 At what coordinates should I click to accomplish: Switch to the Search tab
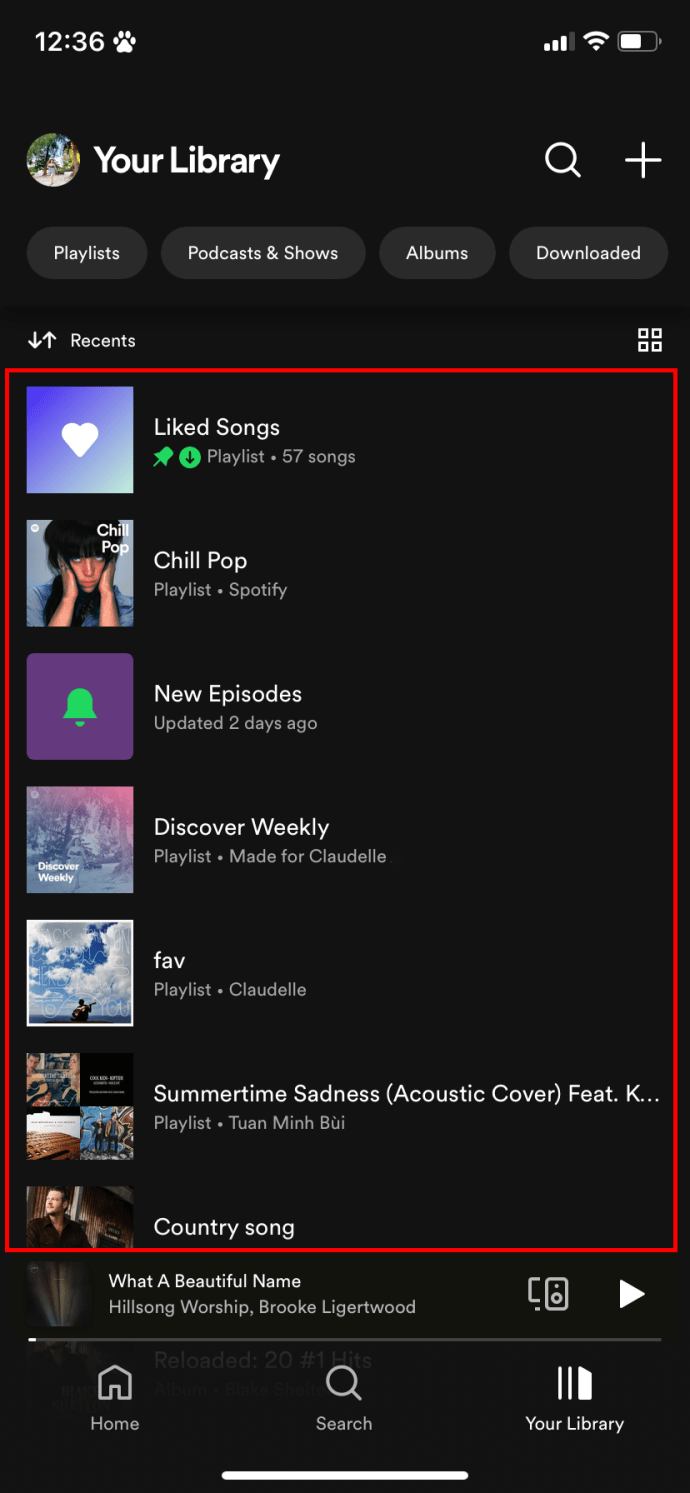click(x=344, y=1398)
